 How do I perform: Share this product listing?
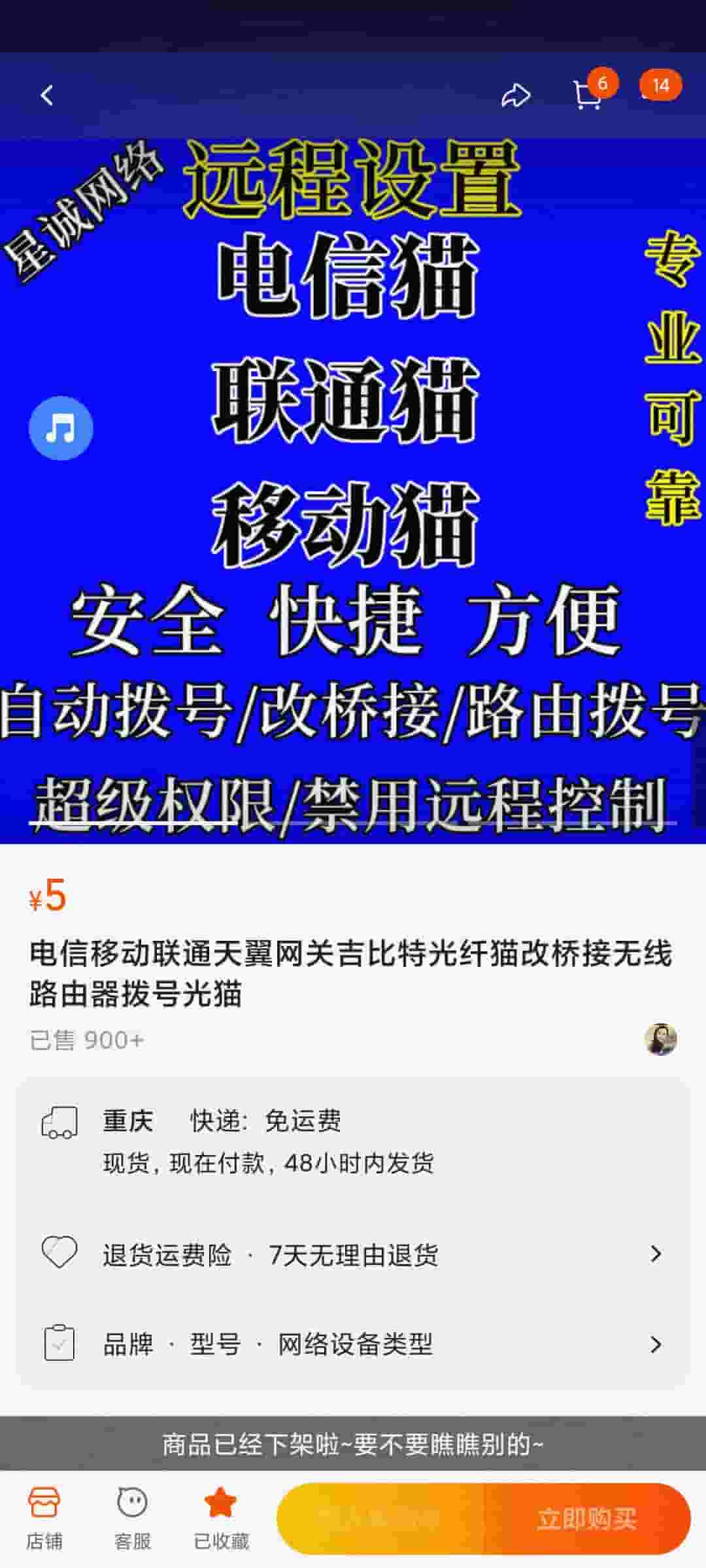click(x=515, y=96)
